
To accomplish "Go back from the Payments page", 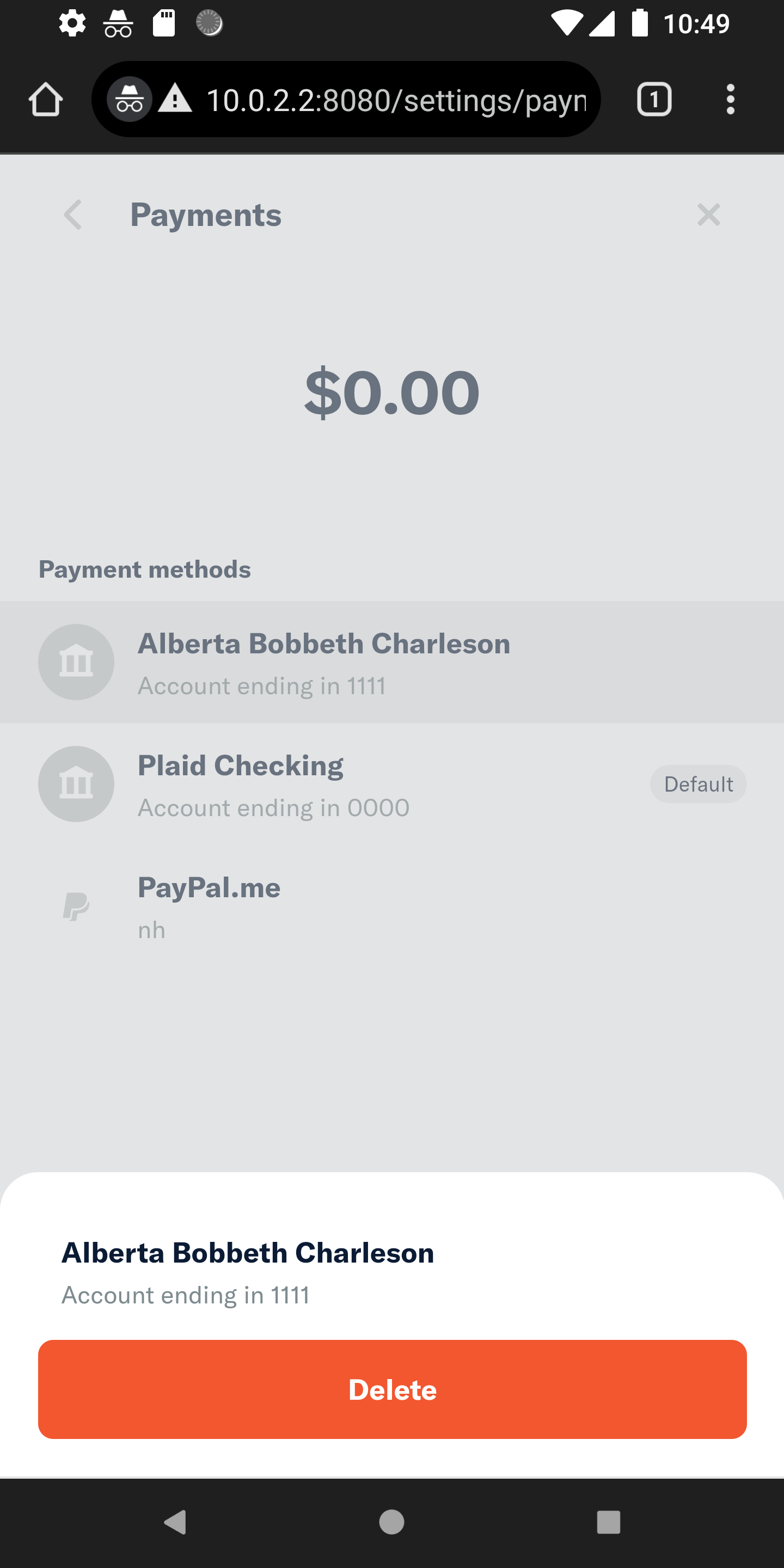I will (x=73, y=215).
